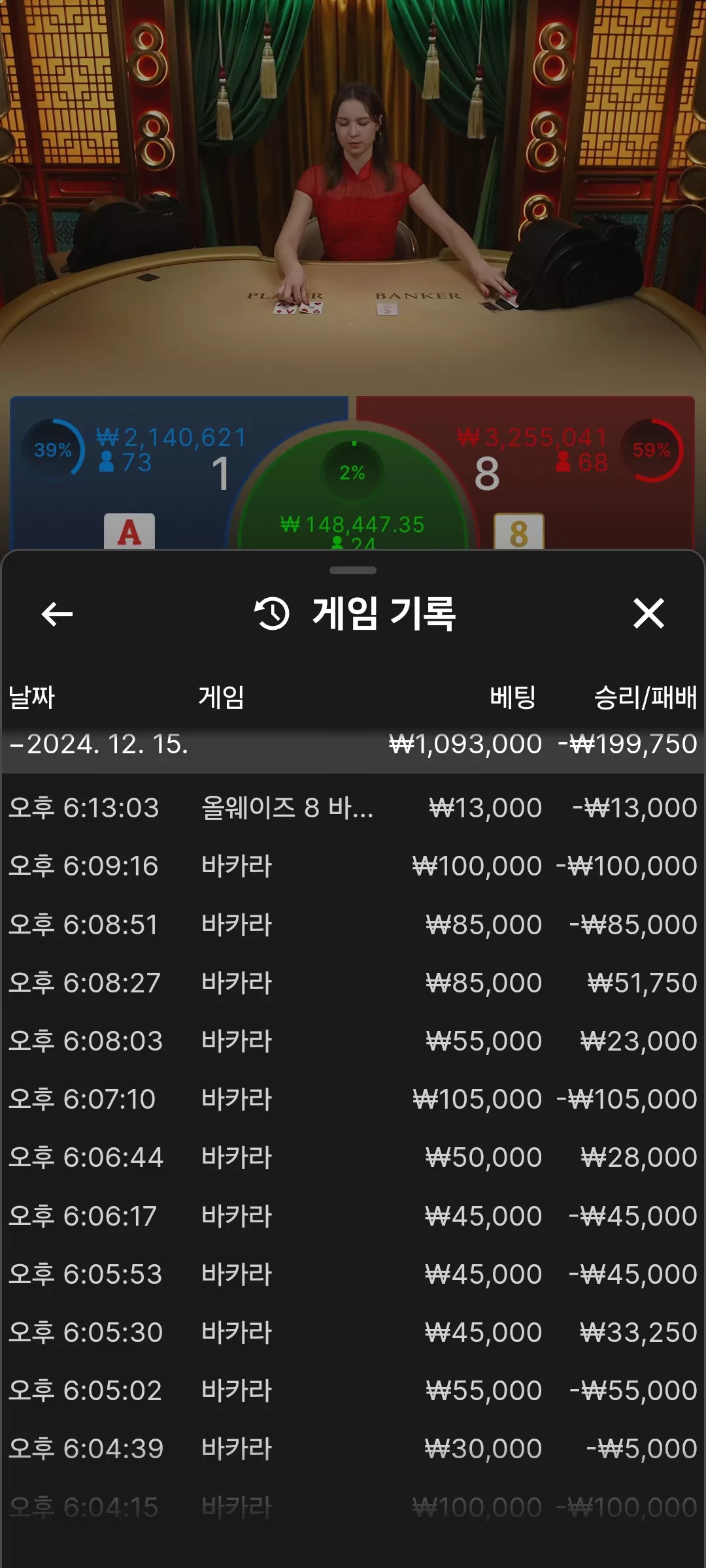
Task: Go back with the arrow beside 게임 기록
Action: (57, 614)
